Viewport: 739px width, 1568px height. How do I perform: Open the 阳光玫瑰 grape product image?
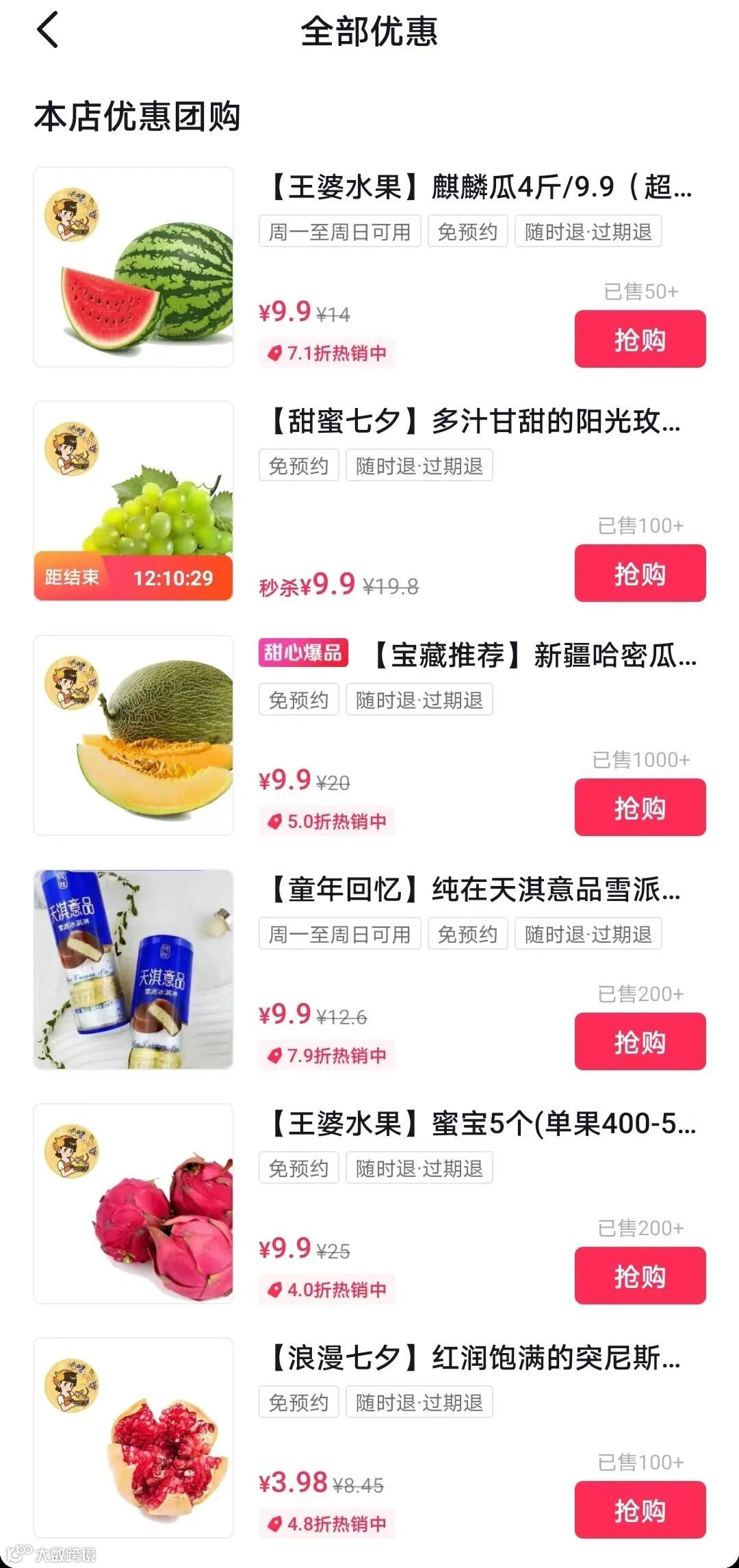[x=133, y=501]
